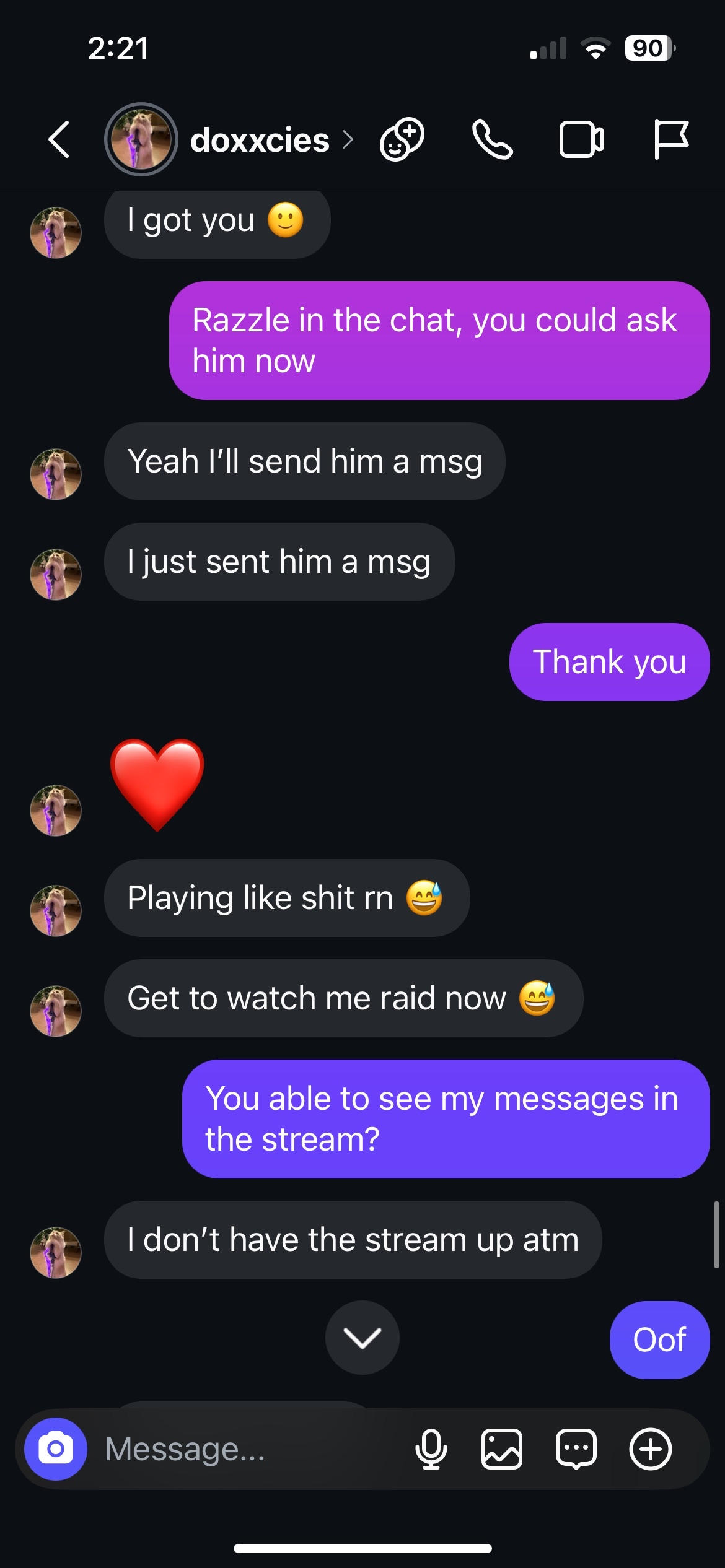725x1568 pixels.
Task: Open the sticker avatar icon in header
Action: pos(402,139)
